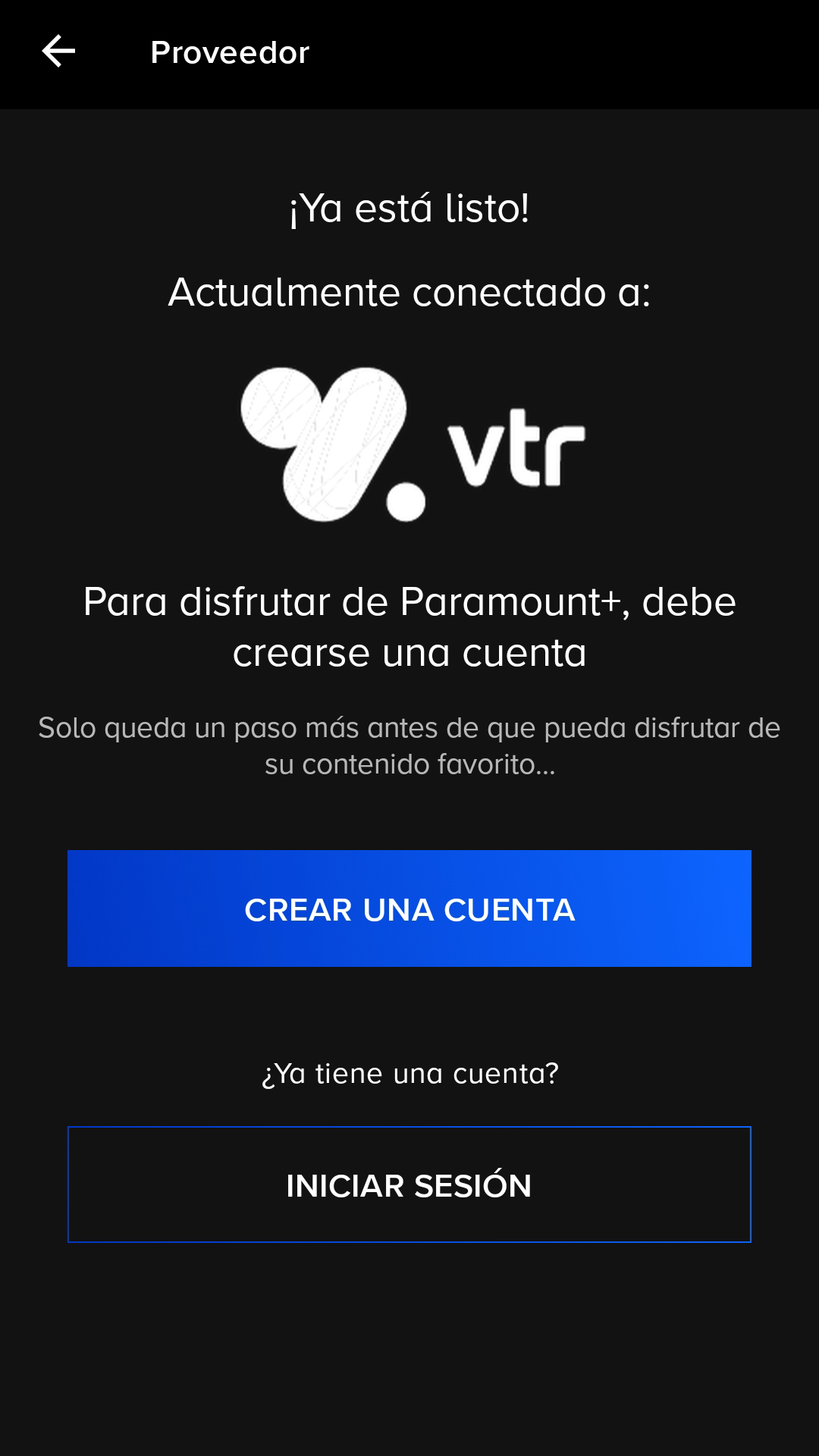The image size is (819, 1456).
Task: Go back from the Proveedor screen
Action: tap(58, 52)
